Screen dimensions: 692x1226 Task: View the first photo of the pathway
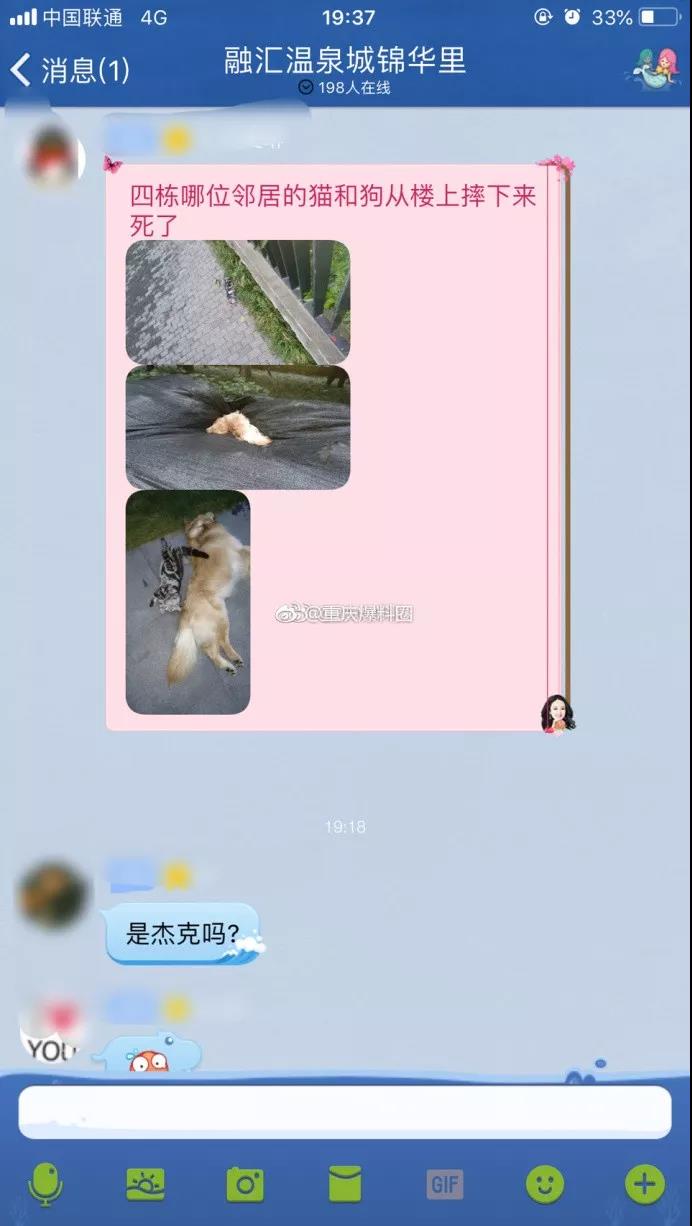click(x=238, y=302)
